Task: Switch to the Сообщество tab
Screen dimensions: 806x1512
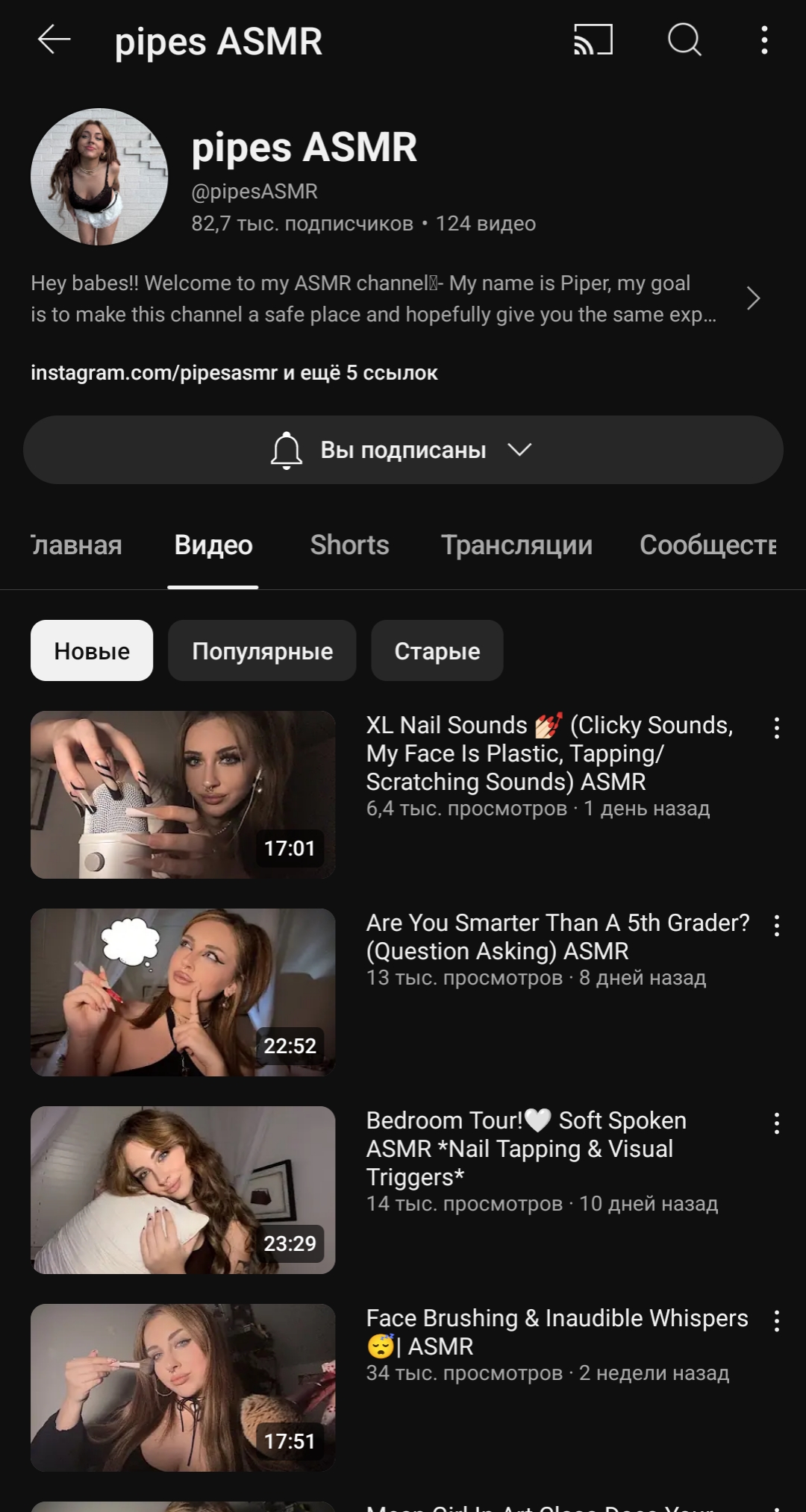Action: point(708,545)
